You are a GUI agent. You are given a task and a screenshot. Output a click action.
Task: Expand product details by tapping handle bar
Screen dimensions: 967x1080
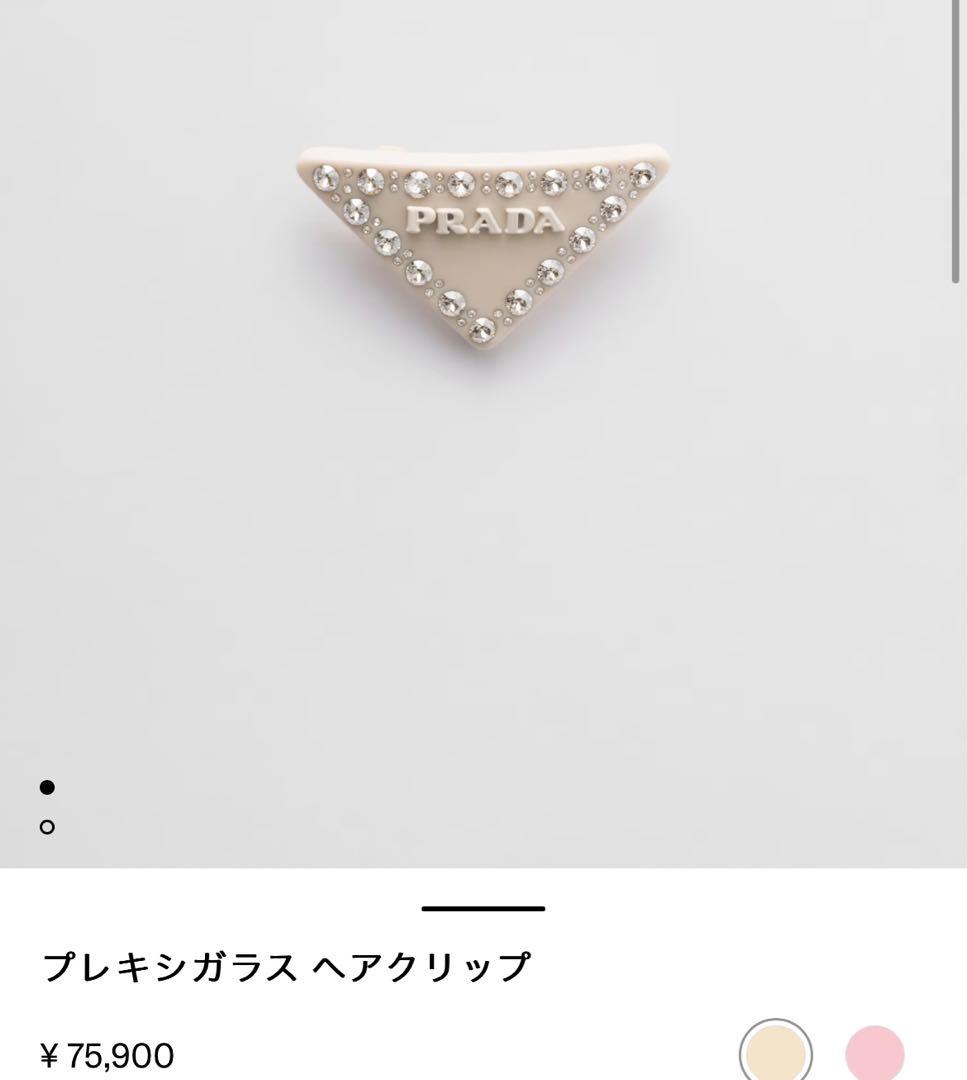pyautogui.click(x=483, y=910)
